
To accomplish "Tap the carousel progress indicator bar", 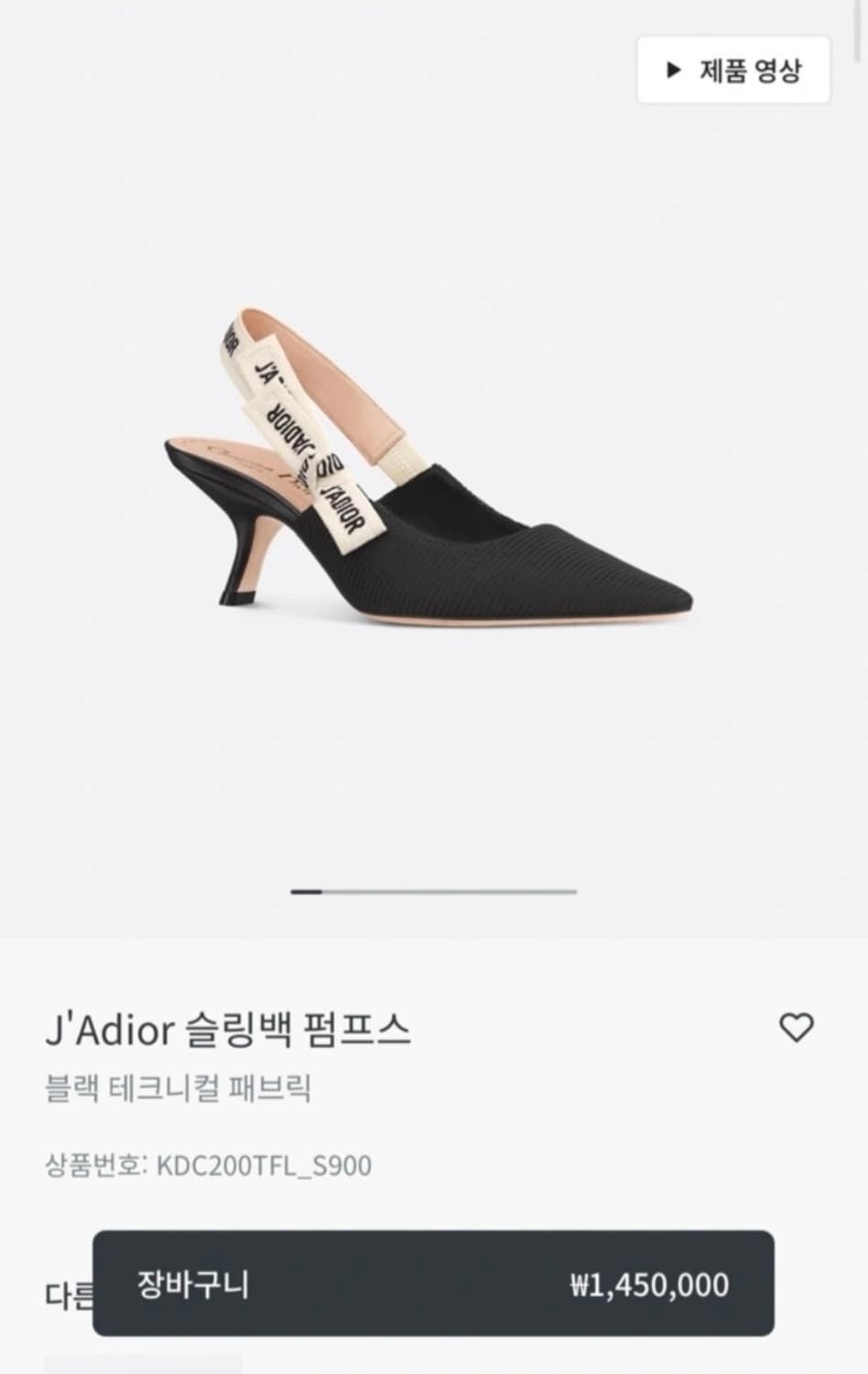I will pyautogui.click(x=434, y=889).
